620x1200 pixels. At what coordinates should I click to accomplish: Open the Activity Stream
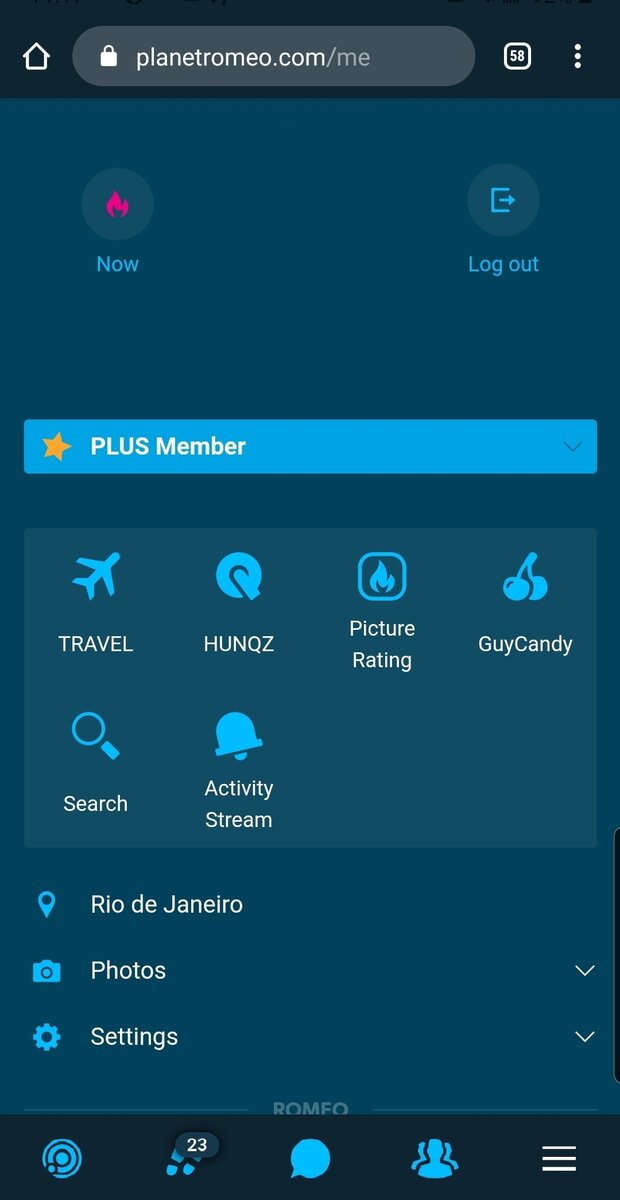(239, 770)
